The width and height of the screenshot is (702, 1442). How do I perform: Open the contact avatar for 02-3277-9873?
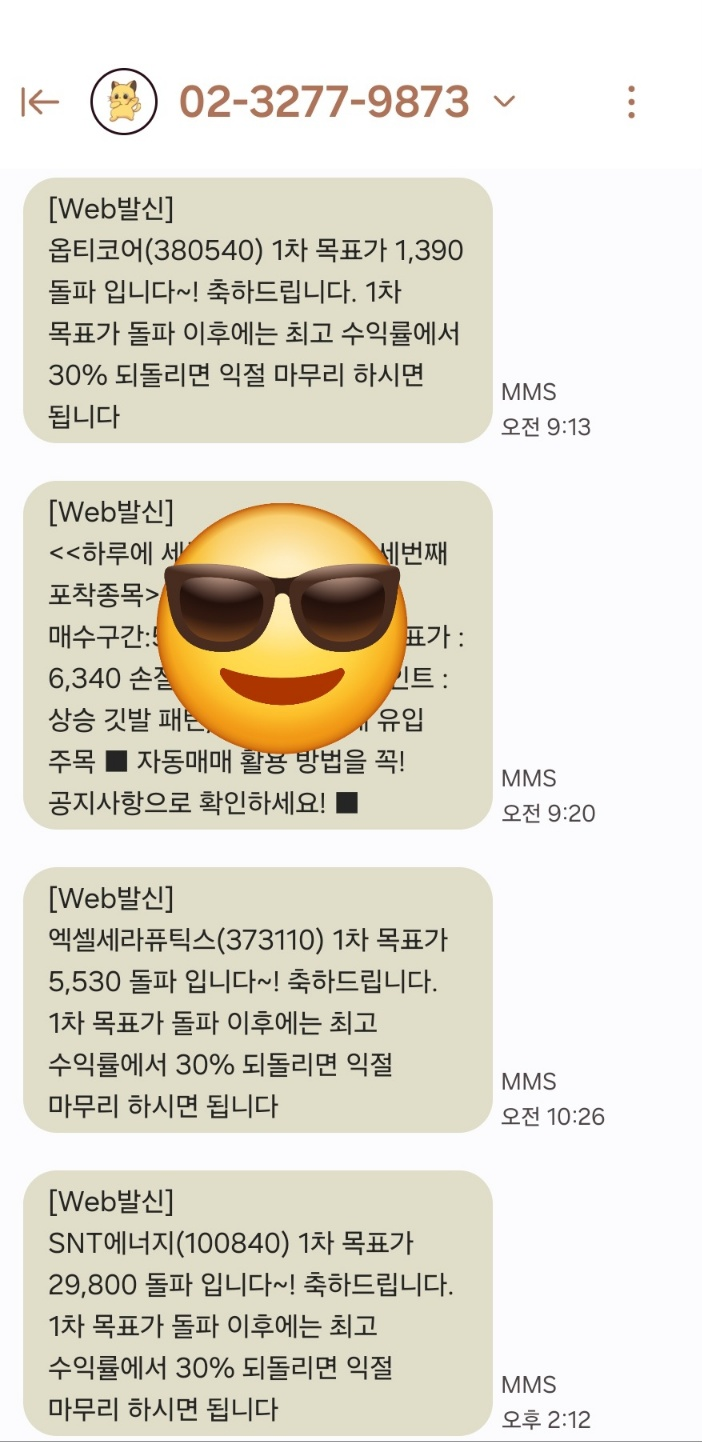(124, 101)
